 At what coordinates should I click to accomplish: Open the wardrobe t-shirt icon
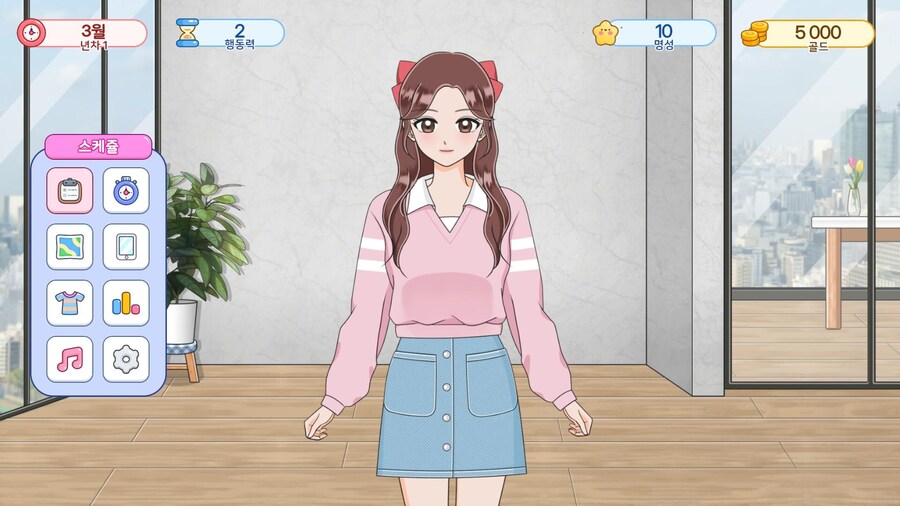point(70,302)
